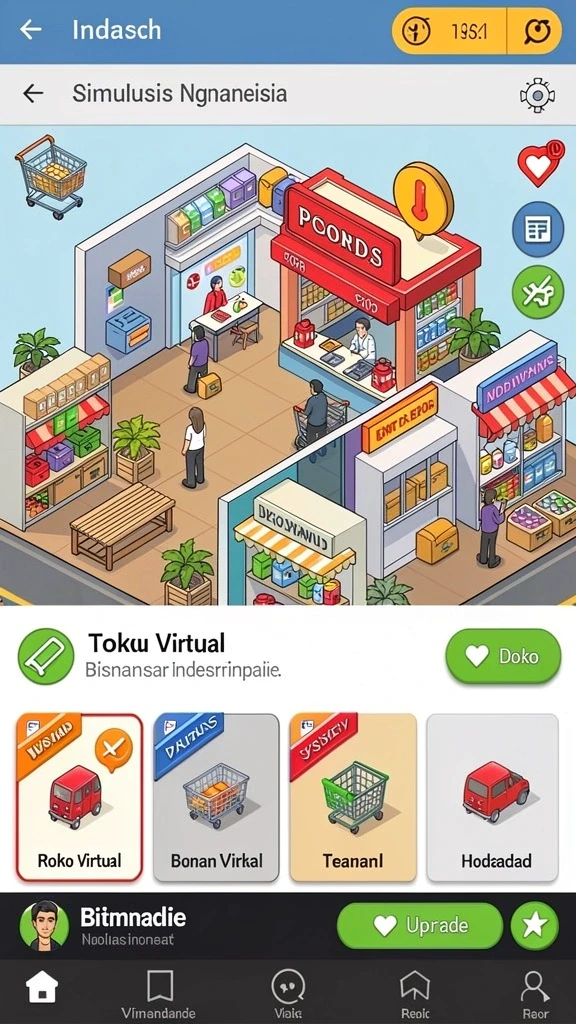Screen dimensions: 576x1024
Task: Switch to the Reoic tab
Action: click(x=415, y=995)
